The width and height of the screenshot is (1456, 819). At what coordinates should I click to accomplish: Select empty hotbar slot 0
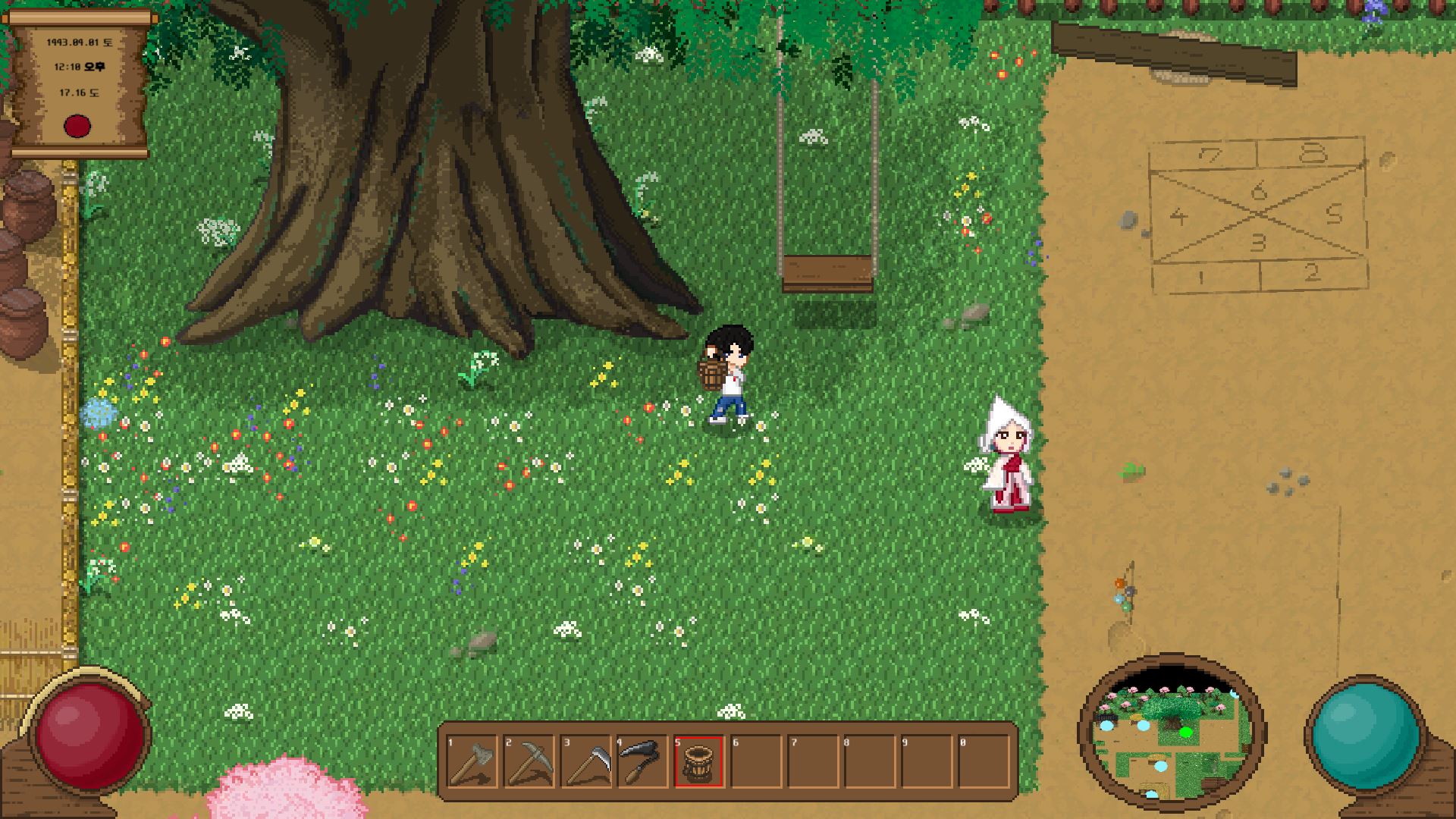pyautogui.click(x=983, y=762)
